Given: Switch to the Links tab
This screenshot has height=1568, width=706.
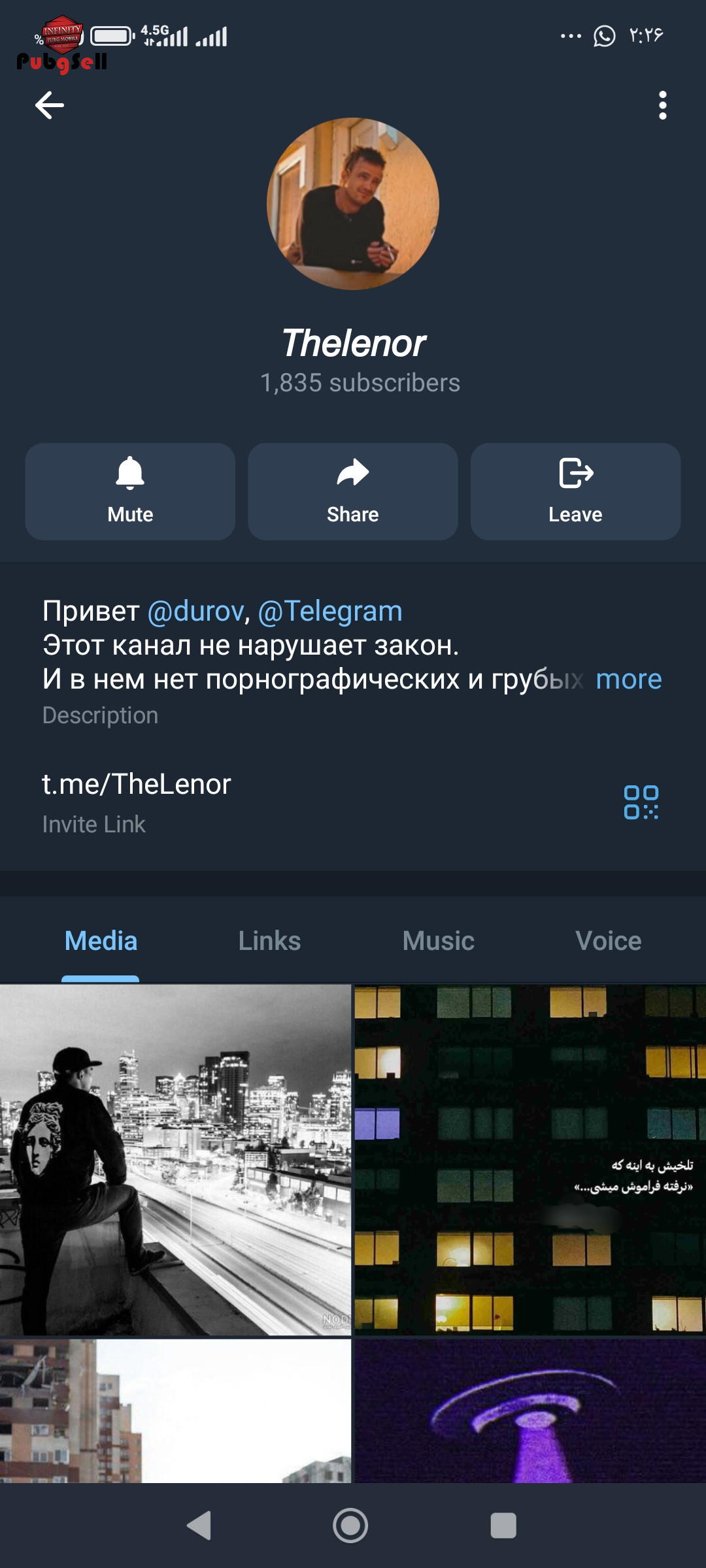Looking at the screenshot, I should [x=269, y=941].
